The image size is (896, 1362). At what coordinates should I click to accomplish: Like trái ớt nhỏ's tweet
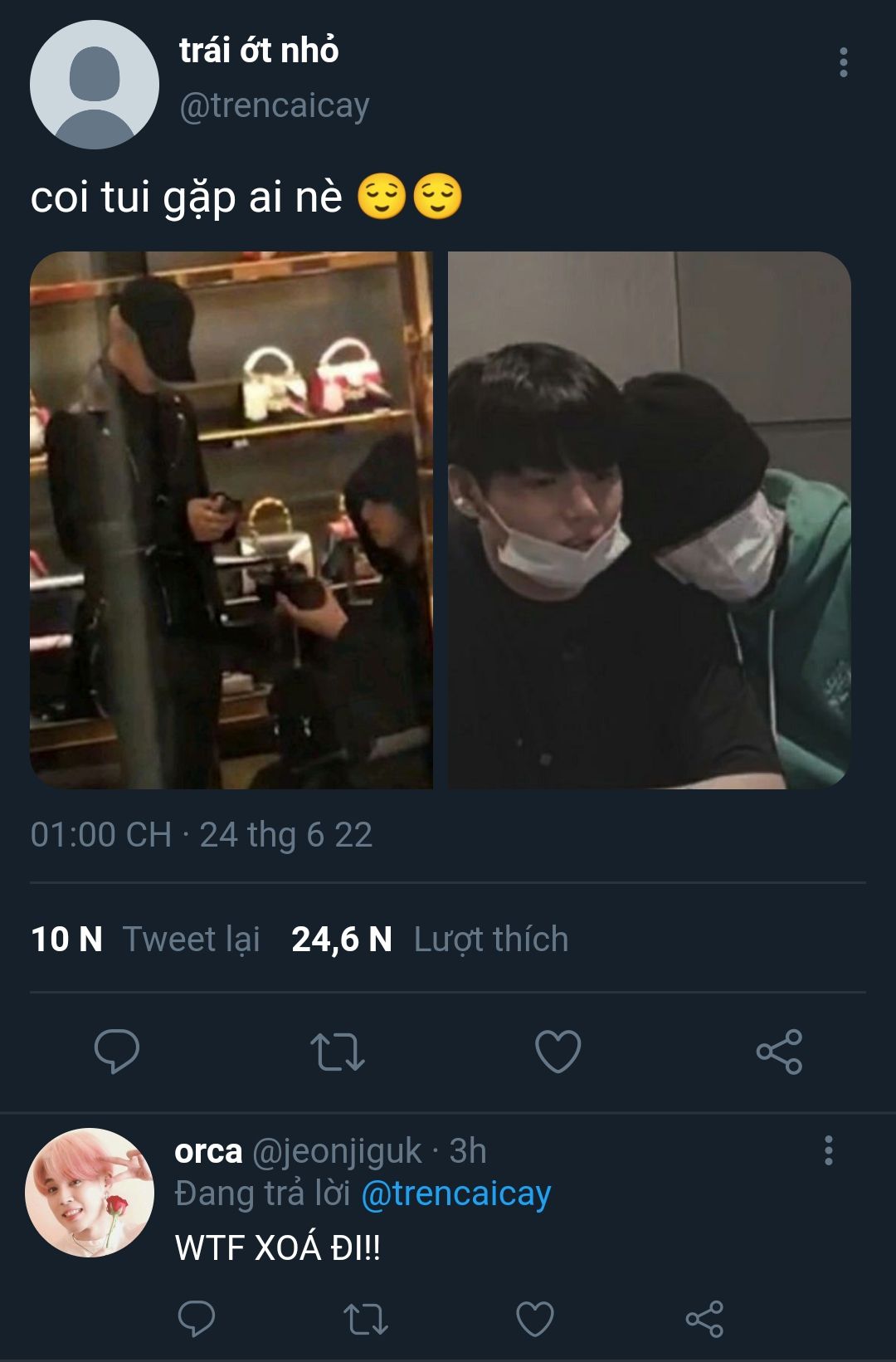(558, 1052)
